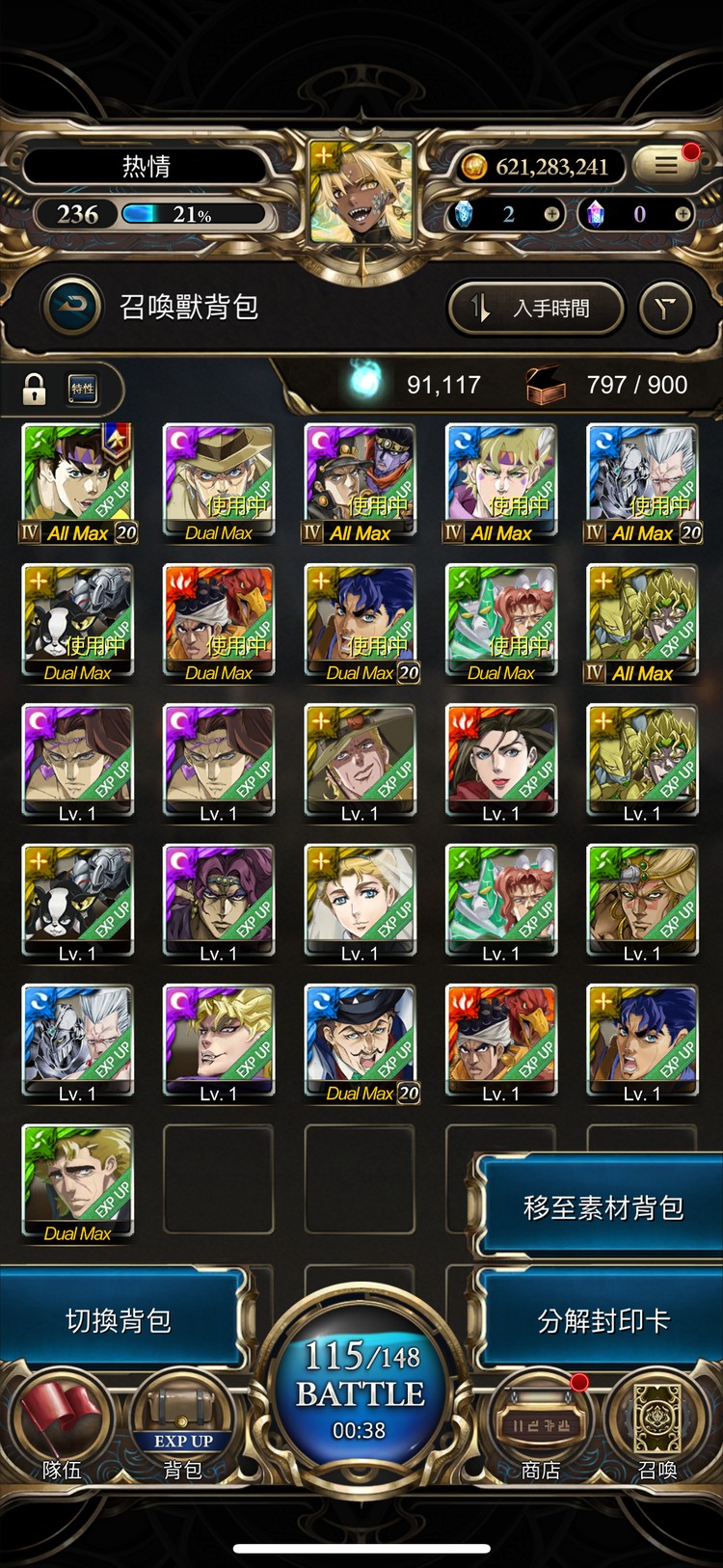The width and height of the screenshot is (723, 1568).
Task: Tap the 特性 toggle button
Action: click(x=83, y=389)
